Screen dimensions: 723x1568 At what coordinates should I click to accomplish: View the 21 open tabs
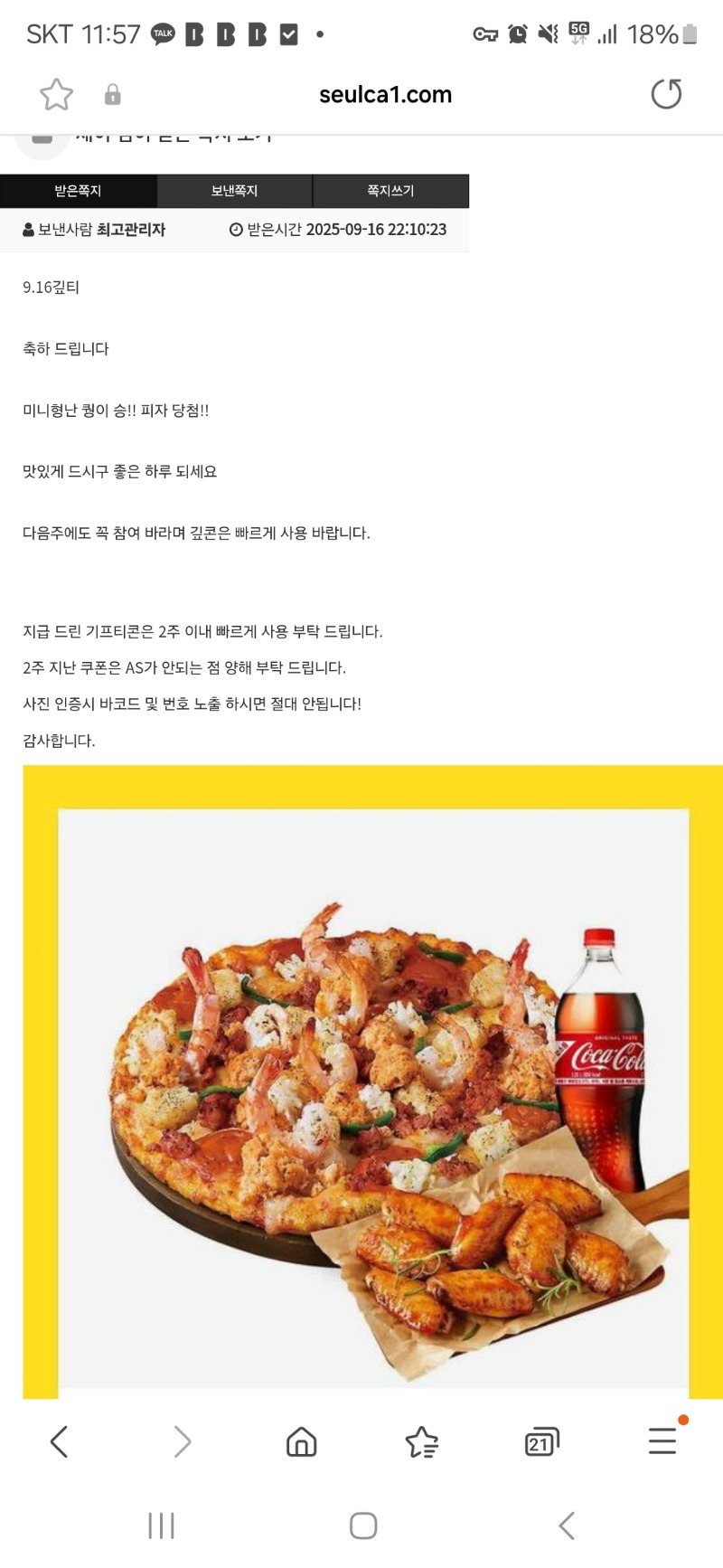[542, 1441]
